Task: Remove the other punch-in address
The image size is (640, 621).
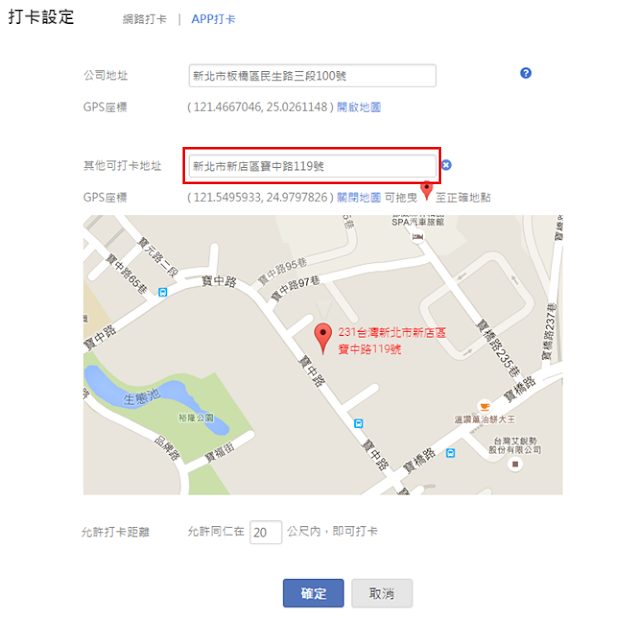Action: tap(447, 166)
